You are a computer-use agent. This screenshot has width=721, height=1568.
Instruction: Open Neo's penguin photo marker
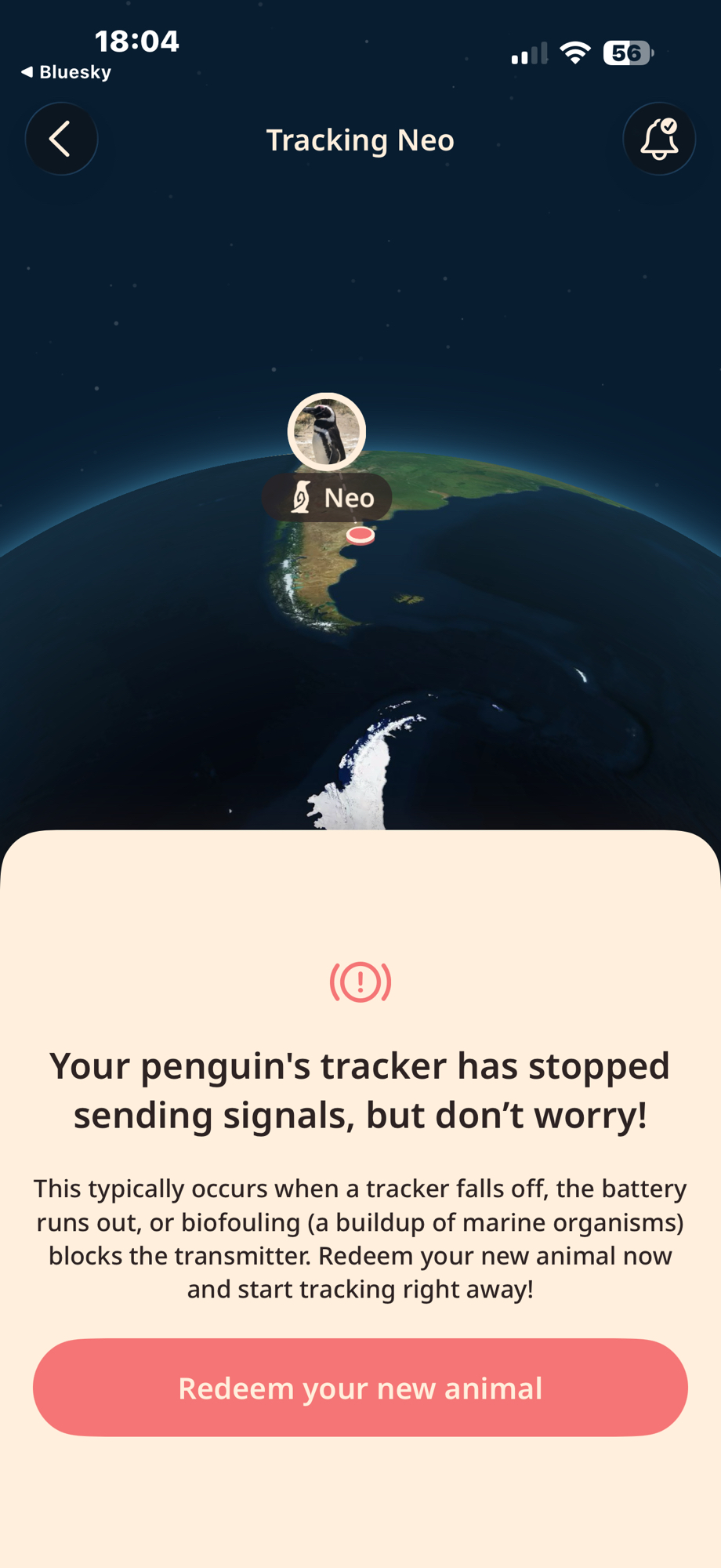click(x=327, y=432)
